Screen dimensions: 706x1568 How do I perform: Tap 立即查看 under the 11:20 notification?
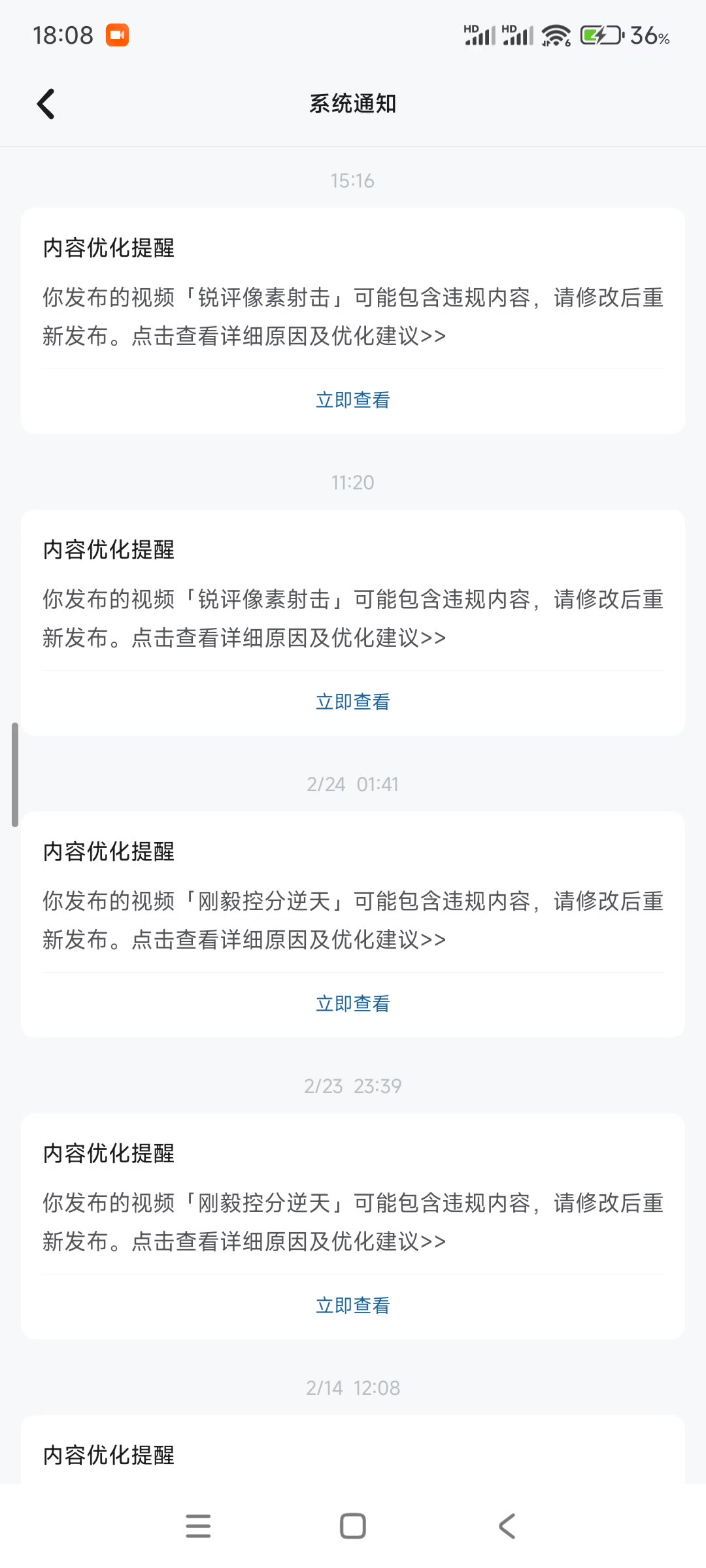pyautogui.click(x=353, y=702)
